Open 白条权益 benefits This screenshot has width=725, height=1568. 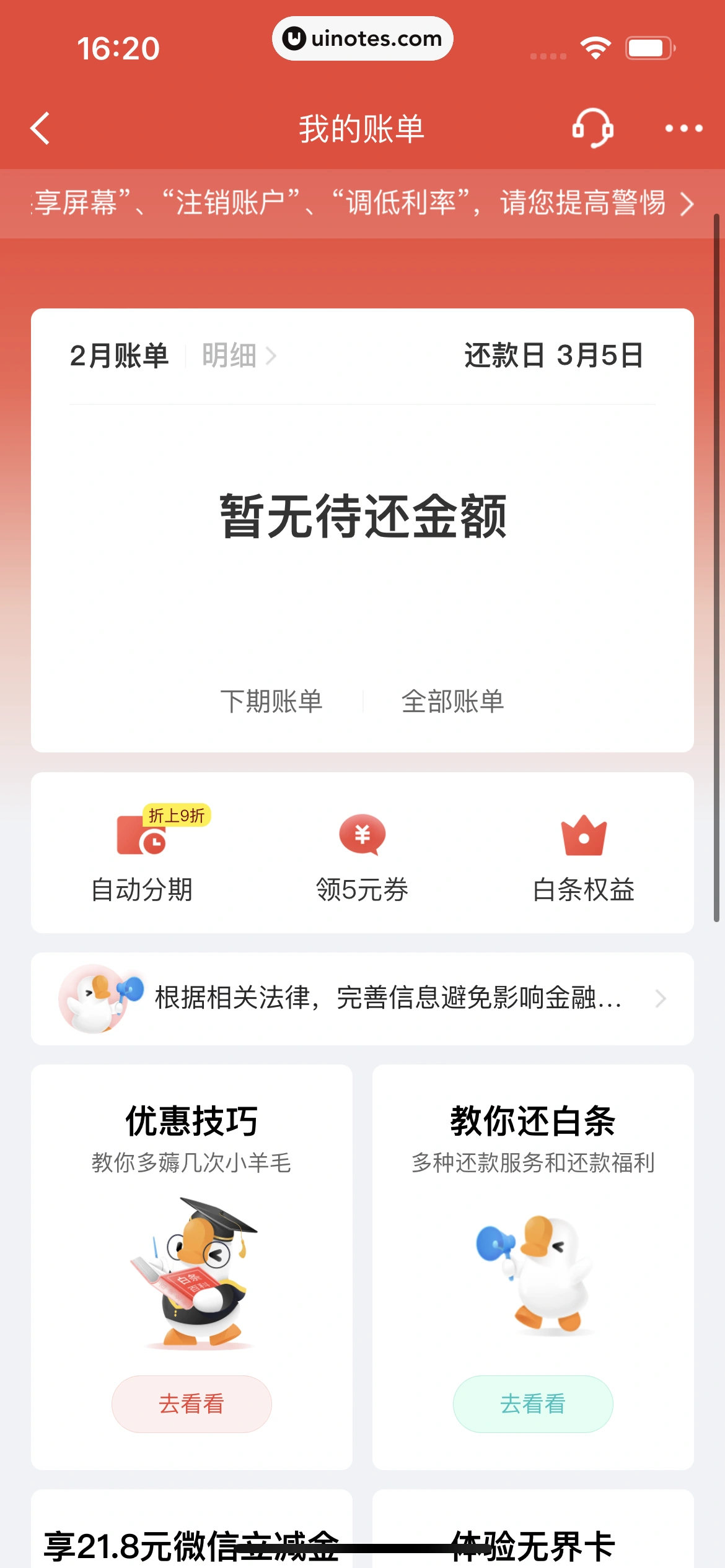pyautogui.click(x=583, y=855)
